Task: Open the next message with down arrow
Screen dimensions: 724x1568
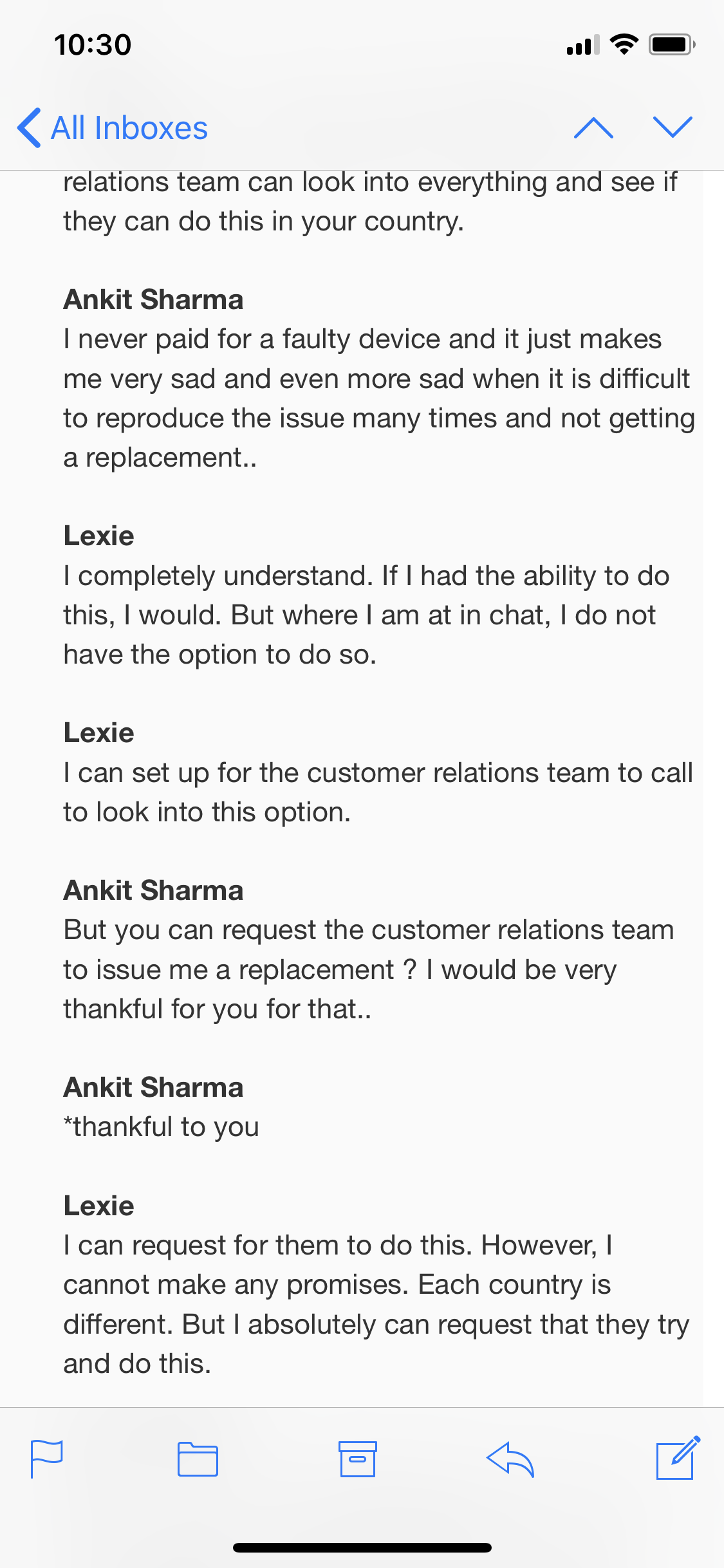Action: pos(673,127)
